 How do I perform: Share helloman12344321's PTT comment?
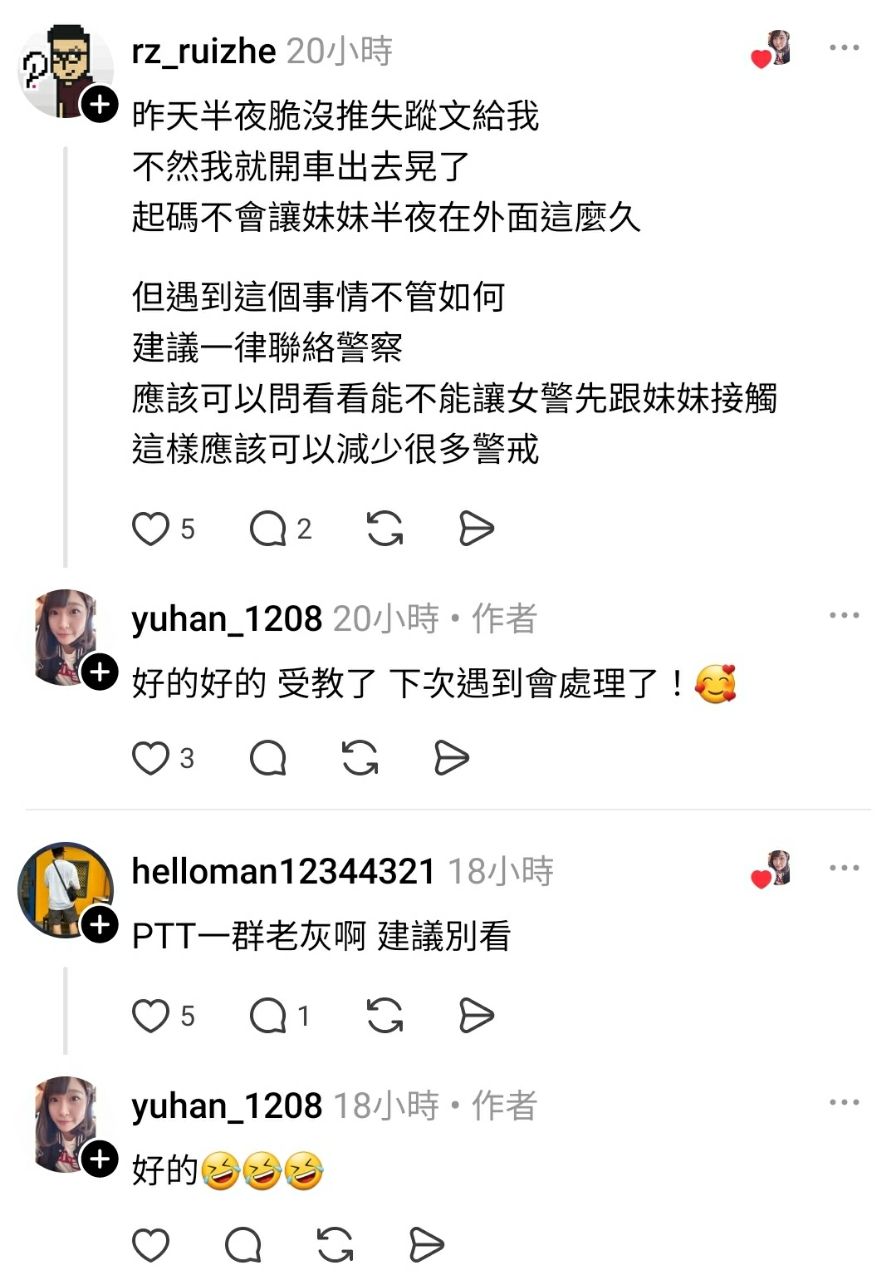[x=476, y=1017]
